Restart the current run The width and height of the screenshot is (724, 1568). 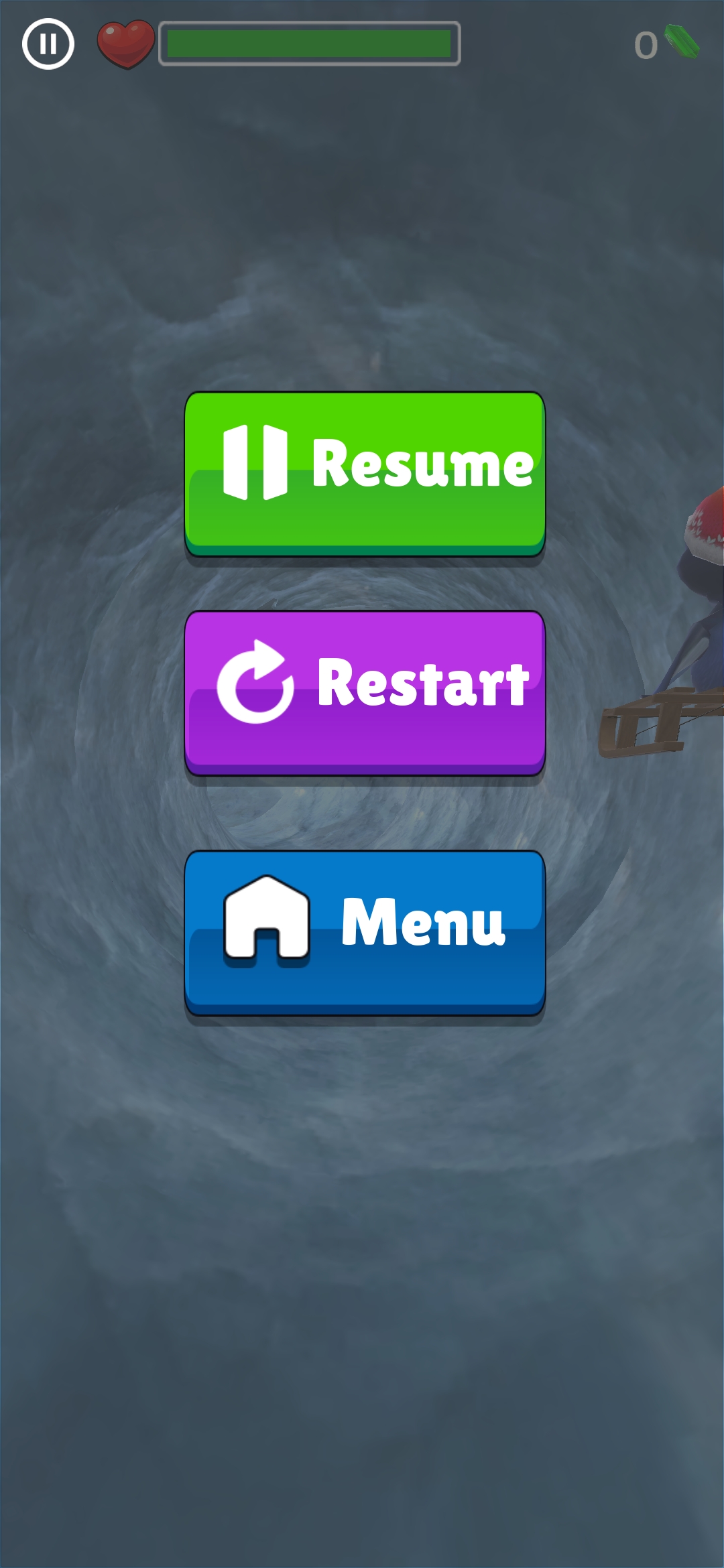364,690
